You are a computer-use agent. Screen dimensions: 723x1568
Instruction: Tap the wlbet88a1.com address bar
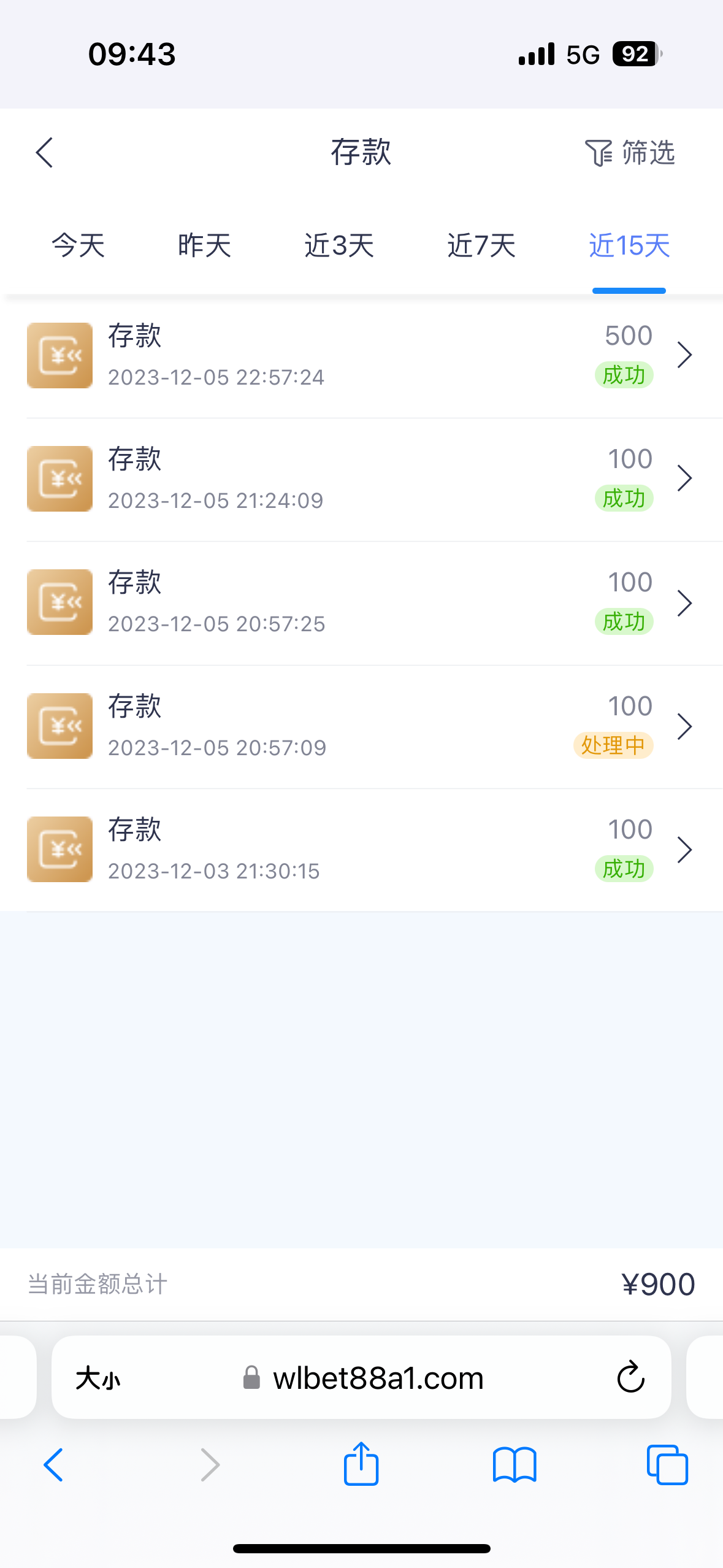[378, 1378]
